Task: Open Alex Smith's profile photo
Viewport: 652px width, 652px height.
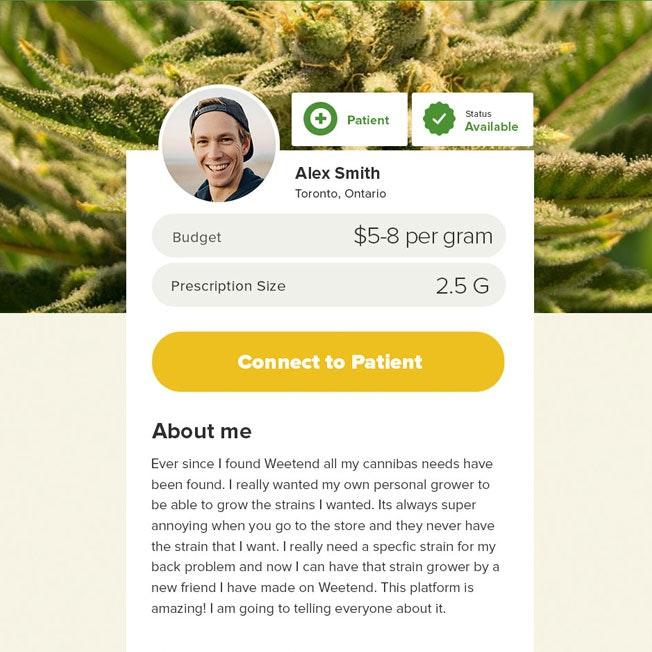Action: click(x=218, y=146)
